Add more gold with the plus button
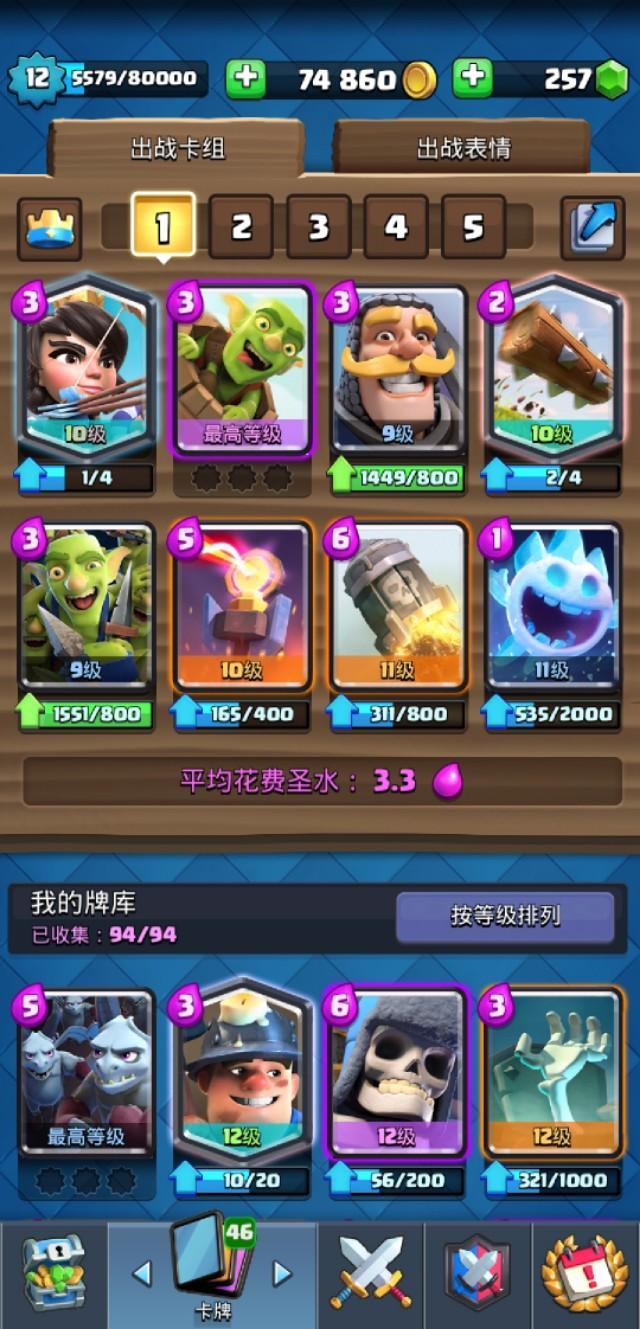 (246, 79)
